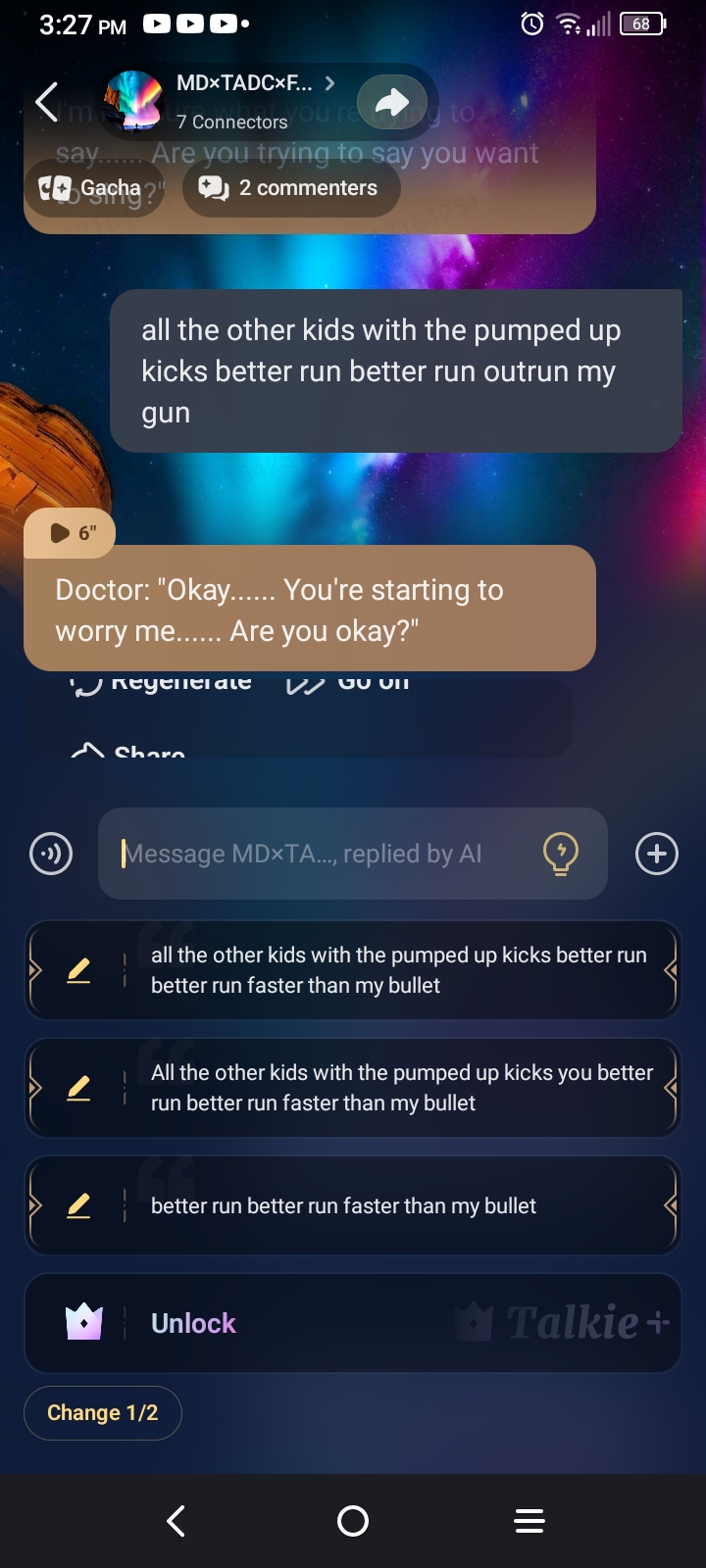This screenshot has height=1568, width=706.
Task: View the 2 commenters
Action: [290, 187]
